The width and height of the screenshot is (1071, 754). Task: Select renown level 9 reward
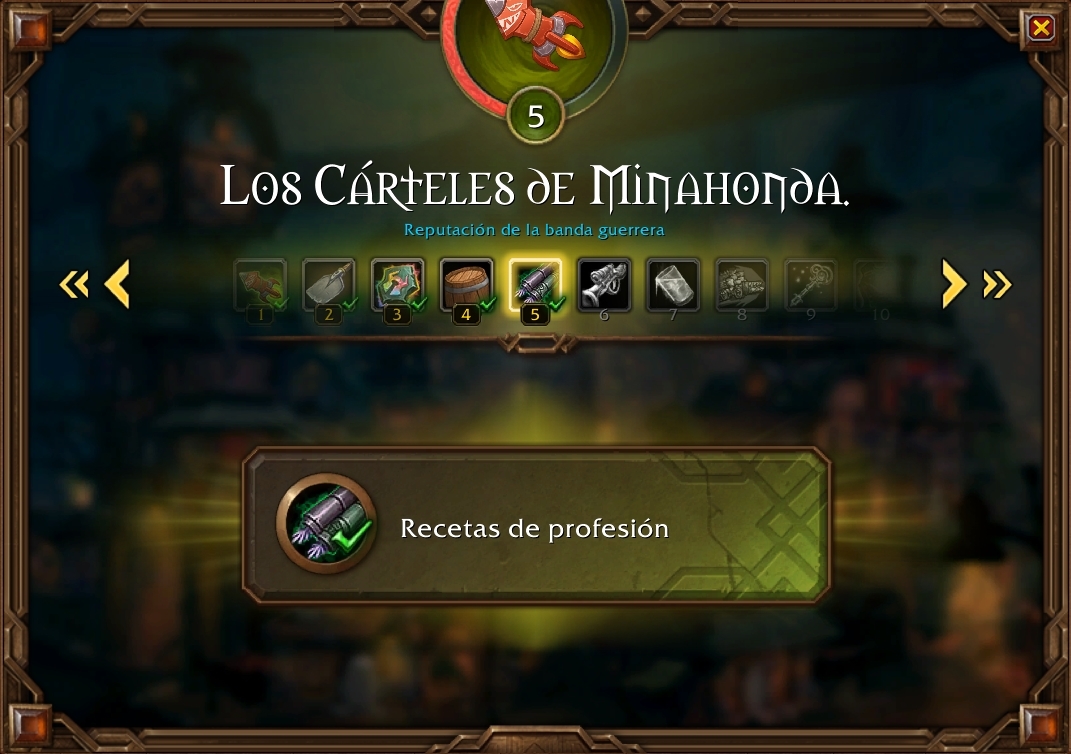tap(810, 286)
